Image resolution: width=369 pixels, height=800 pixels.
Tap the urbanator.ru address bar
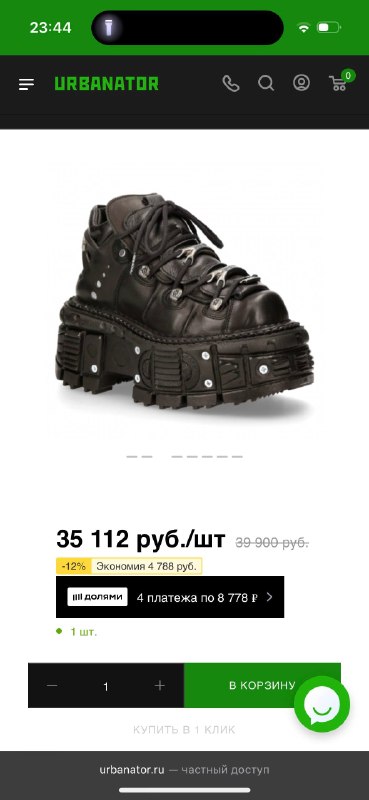pos(184,770)
